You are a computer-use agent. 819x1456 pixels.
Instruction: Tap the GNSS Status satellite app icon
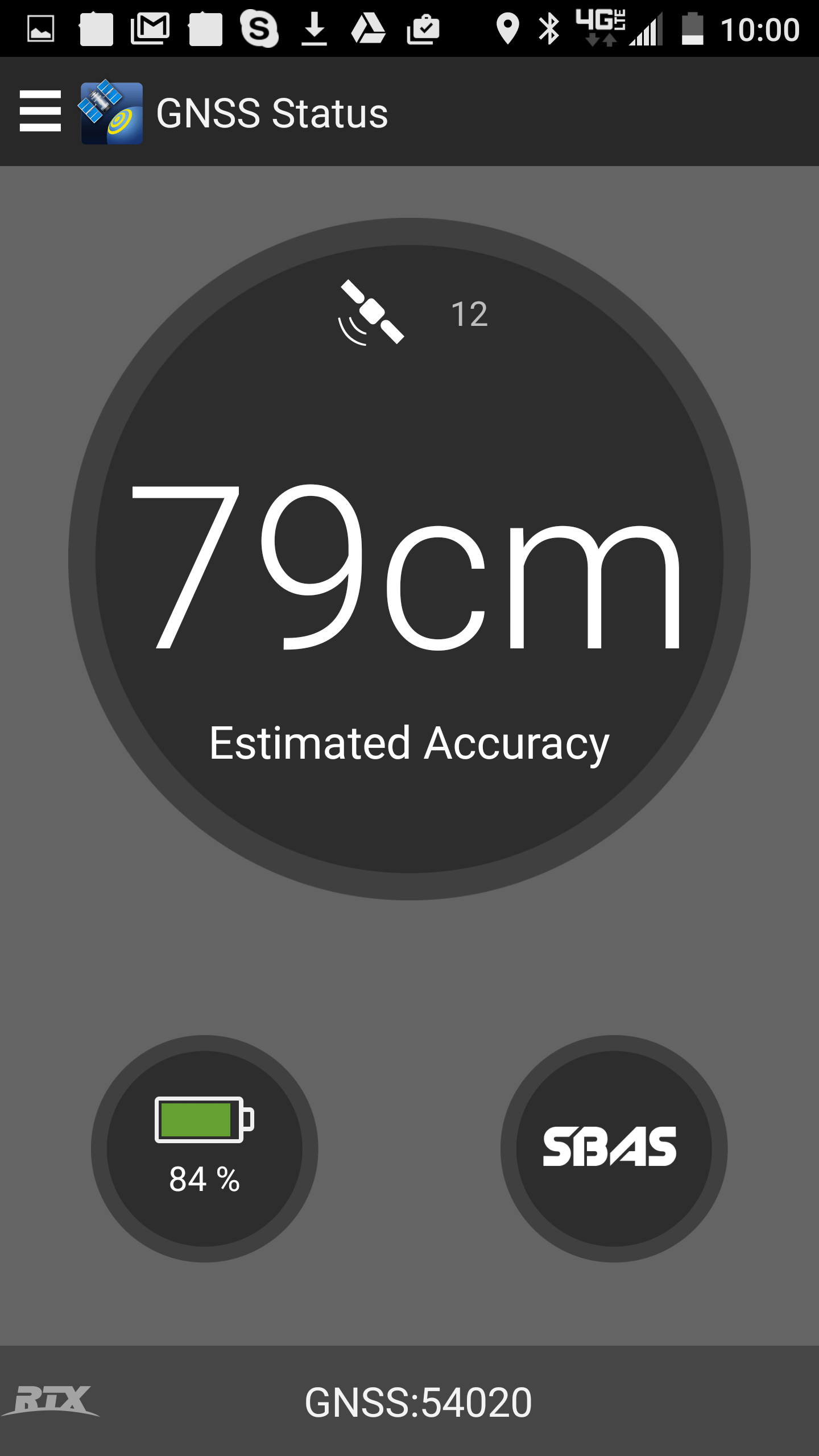tap(111, 113)
